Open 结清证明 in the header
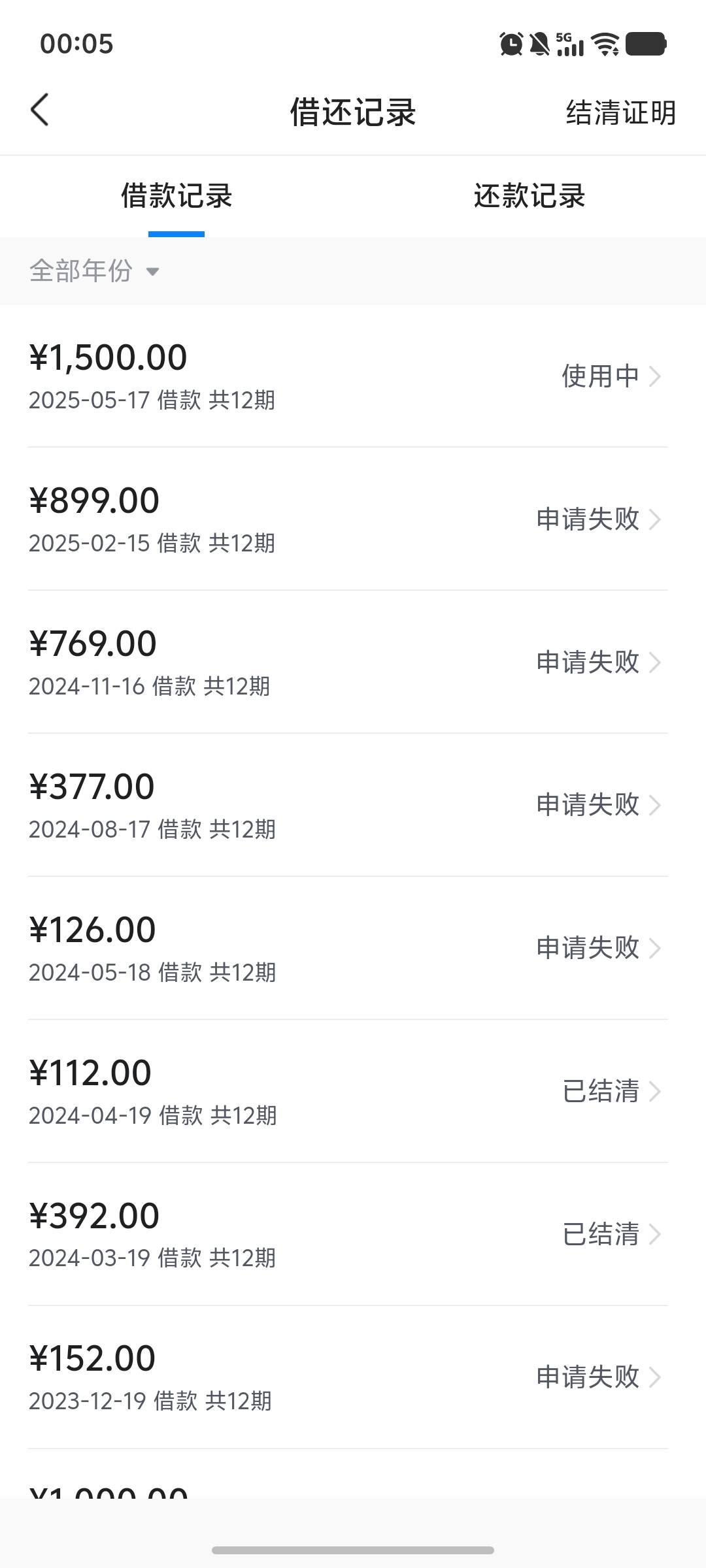The image size is (706, 1568). click(620, 112)
